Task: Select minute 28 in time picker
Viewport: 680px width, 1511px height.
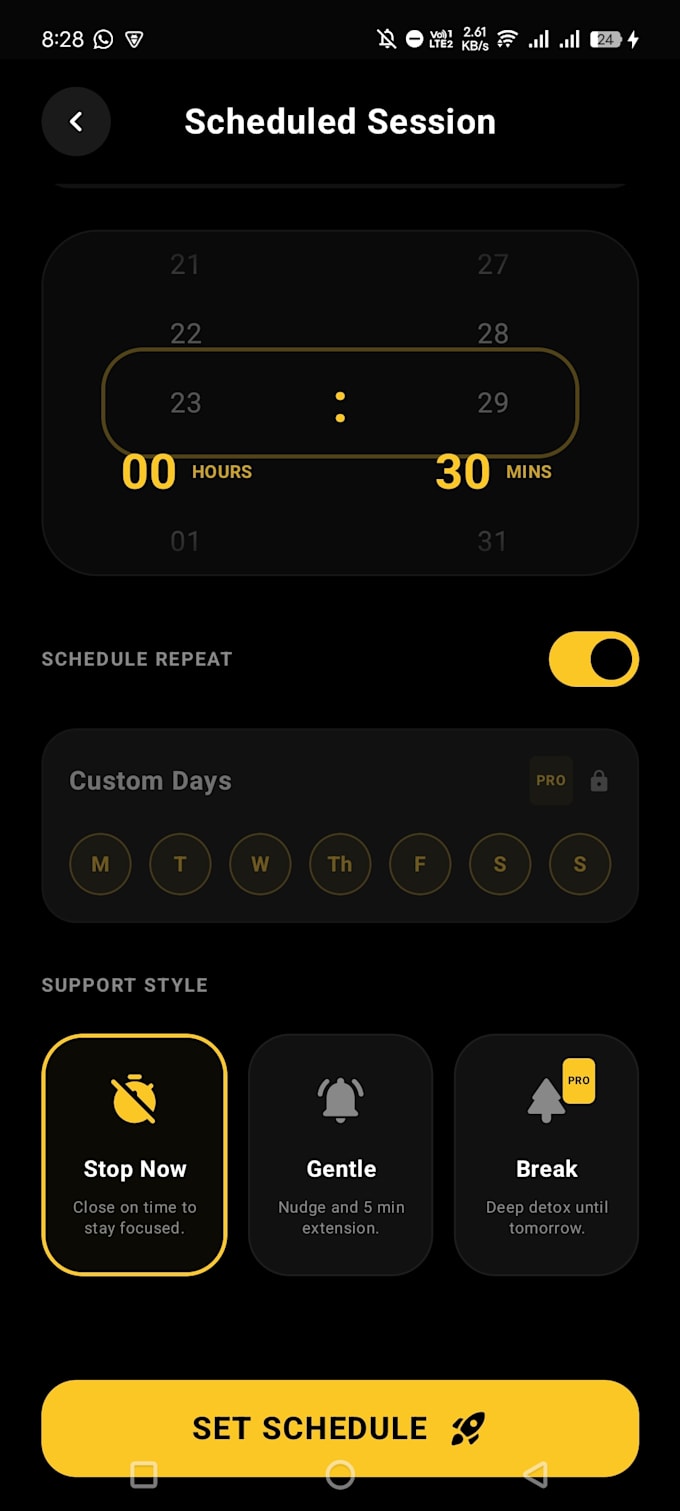Action: pyautogui.click(x=493, y=333)
